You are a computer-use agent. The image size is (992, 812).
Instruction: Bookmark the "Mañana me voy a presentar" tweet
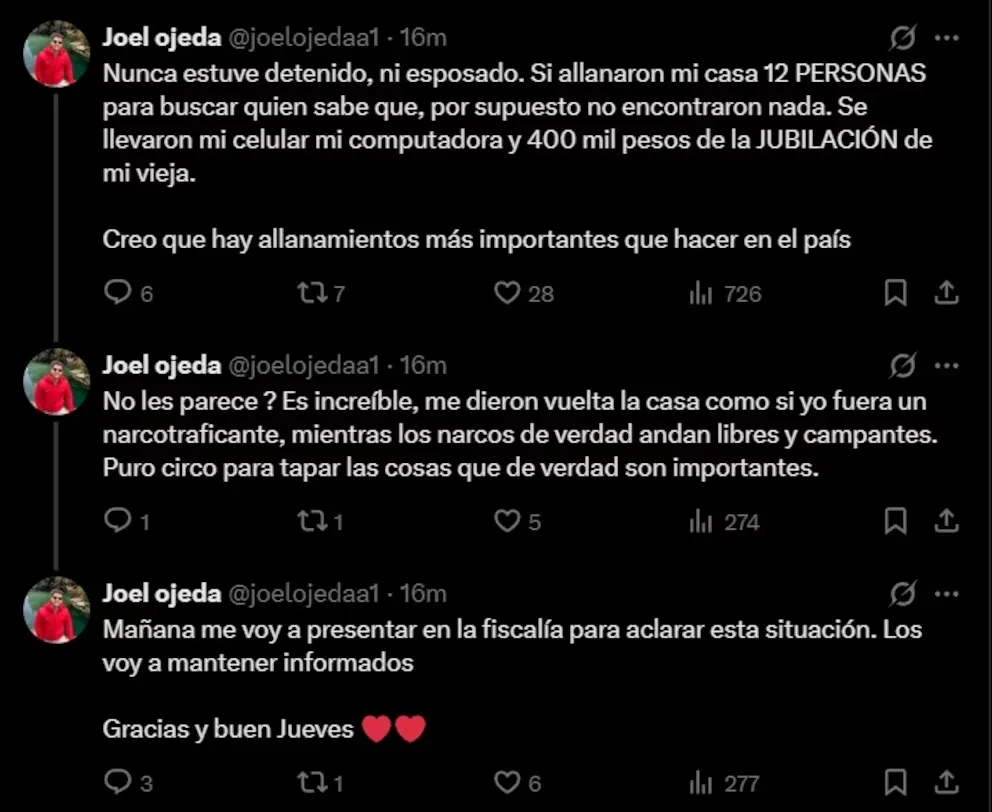point(896,781)
